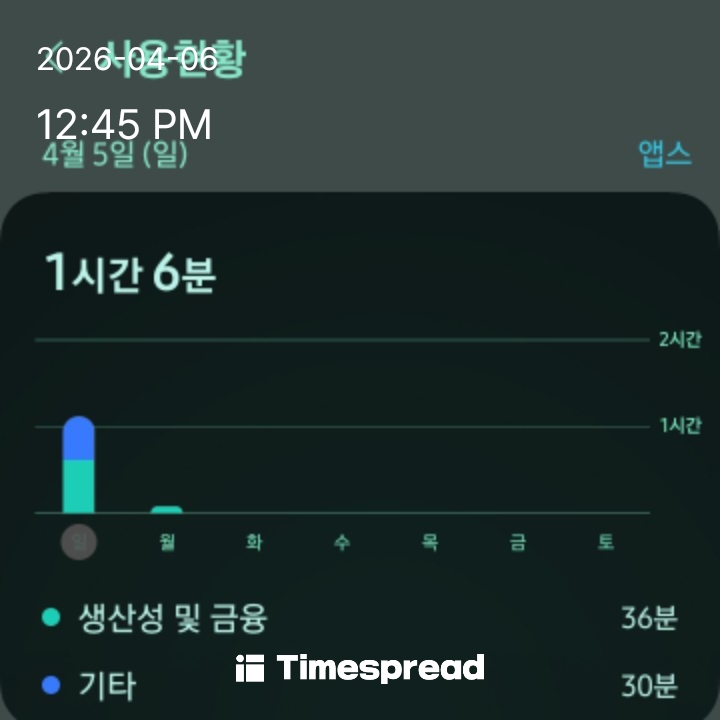View usage for 토

(605, 542)
